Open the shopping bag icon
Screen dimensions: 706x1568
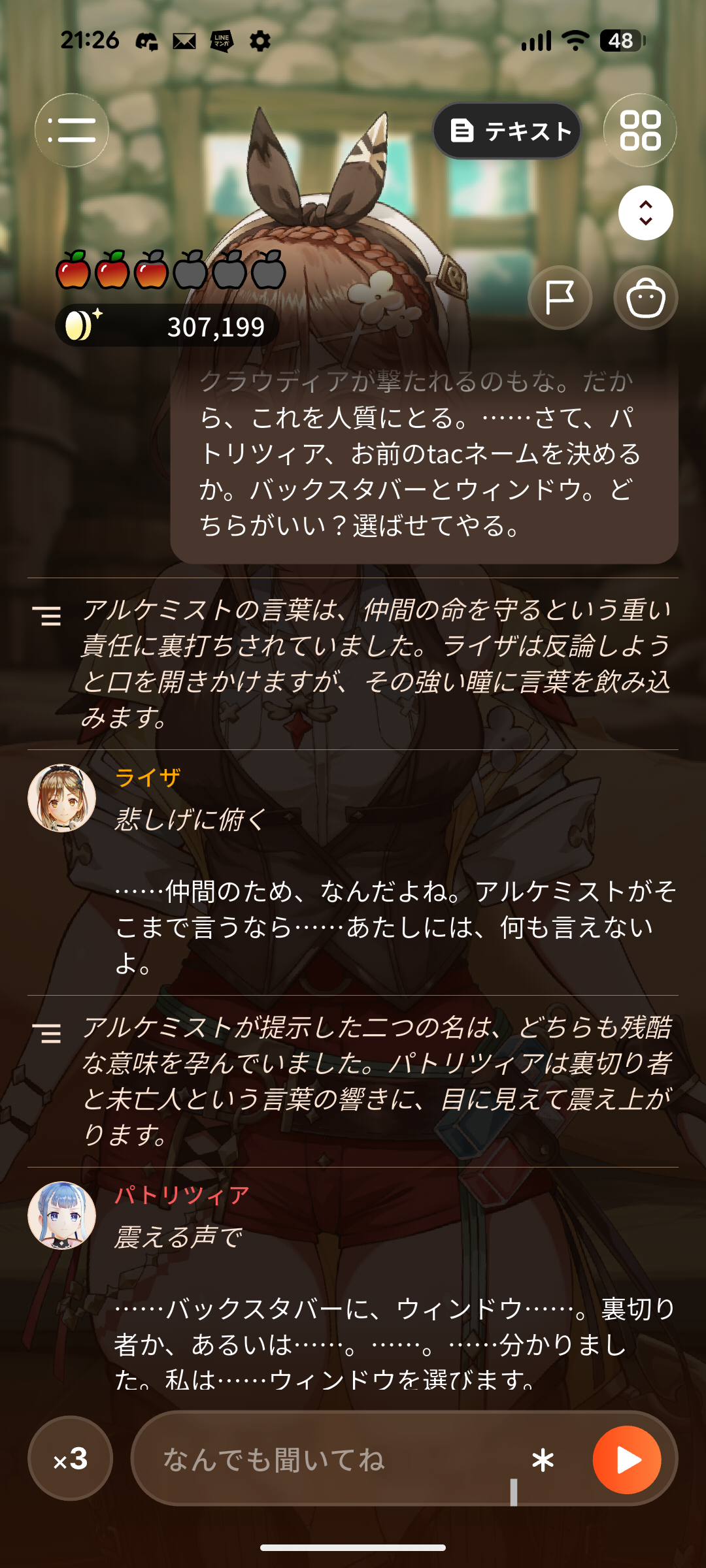646,298
